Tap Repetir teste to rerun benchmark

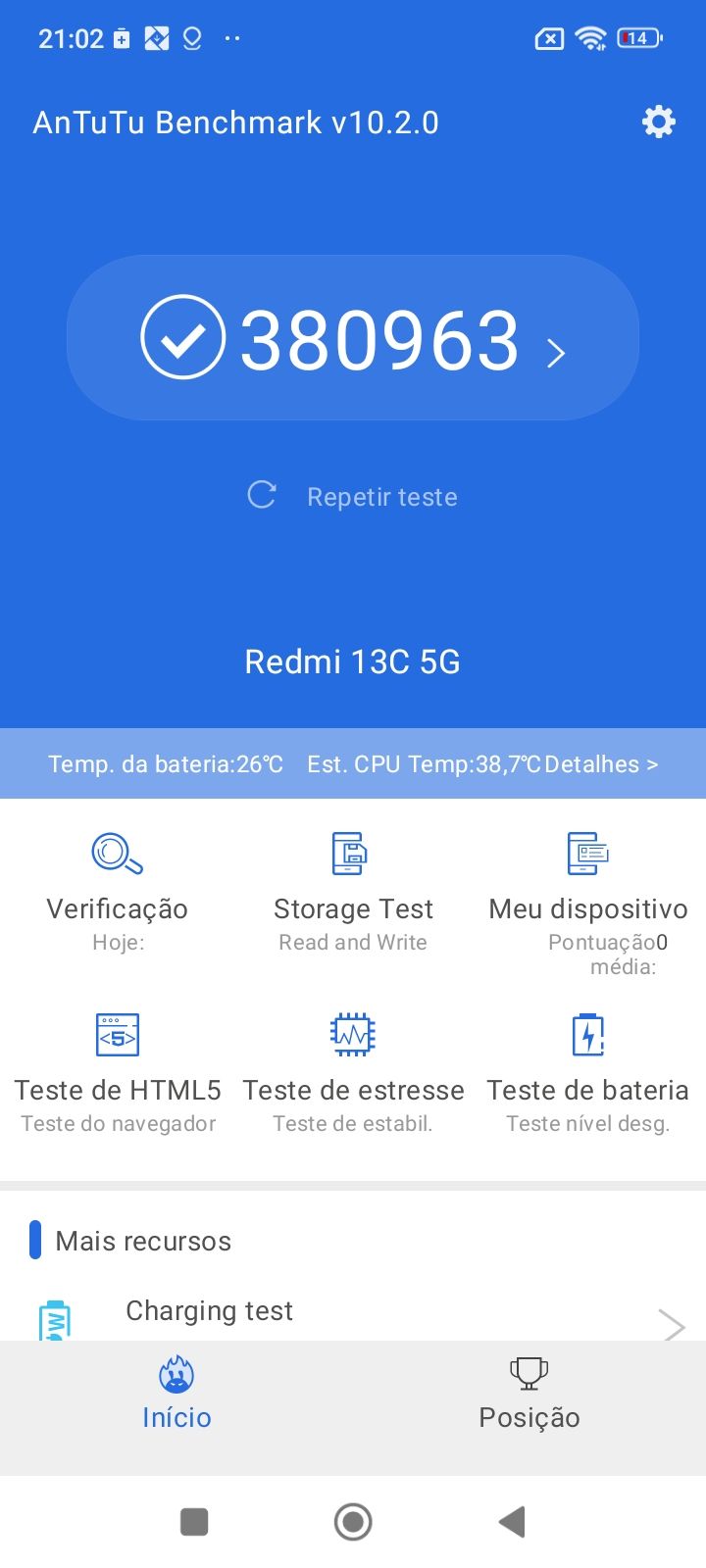353,496
